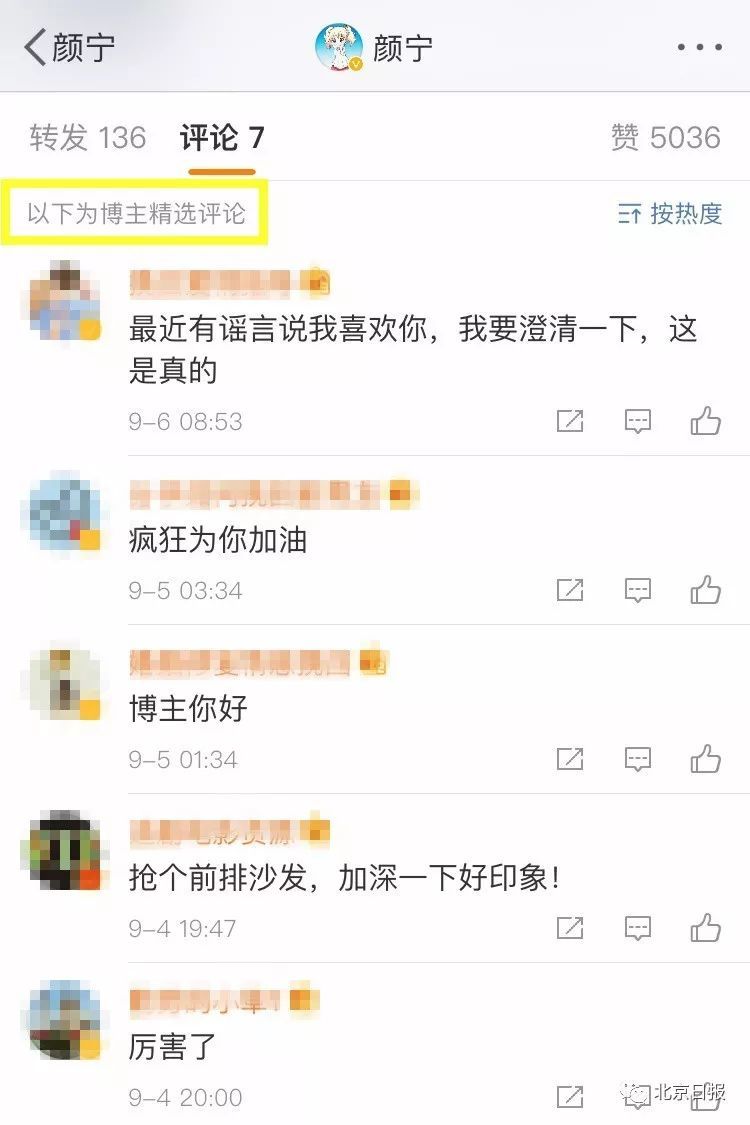Like the comment 抢个前排沙发
The image size is (750, 1125).
click(x=706, y=928)
